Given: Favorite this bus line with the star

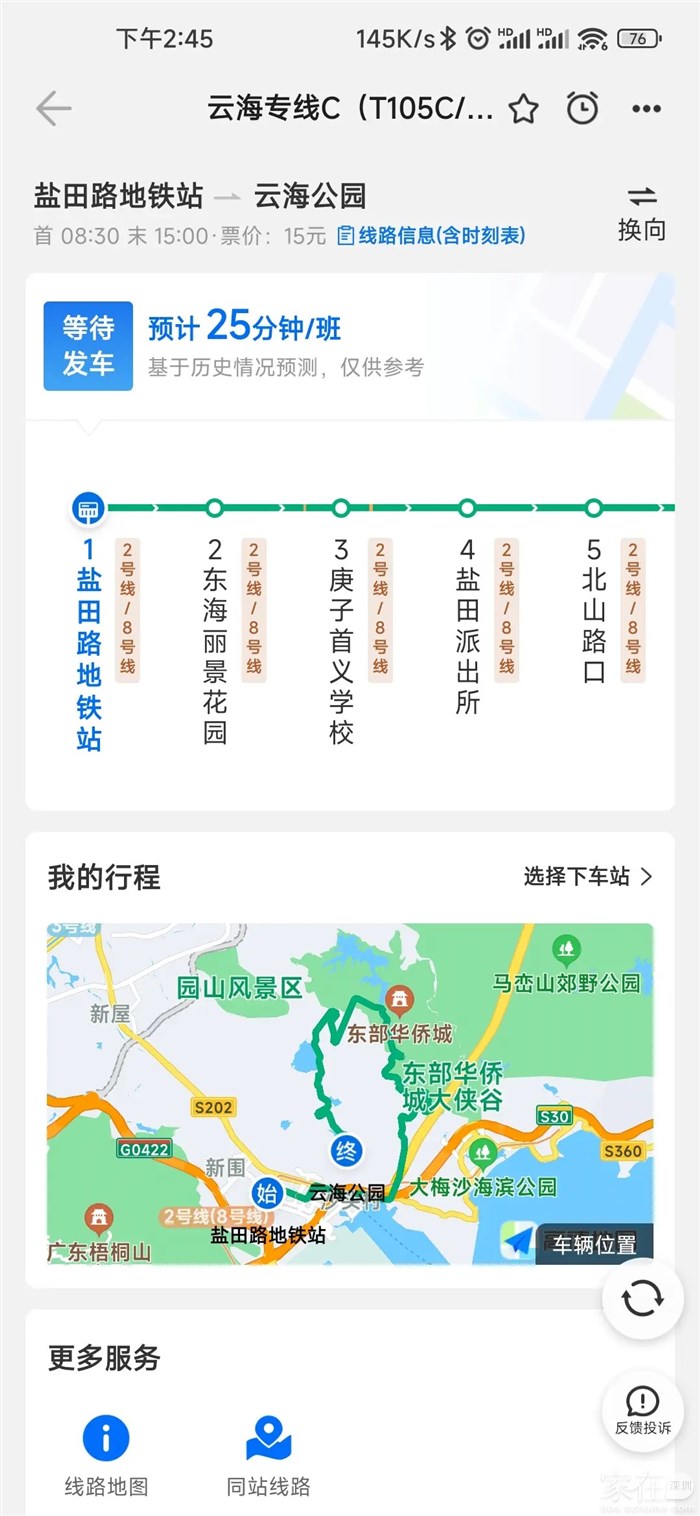Looking at the screenshot, I should 524,108.
